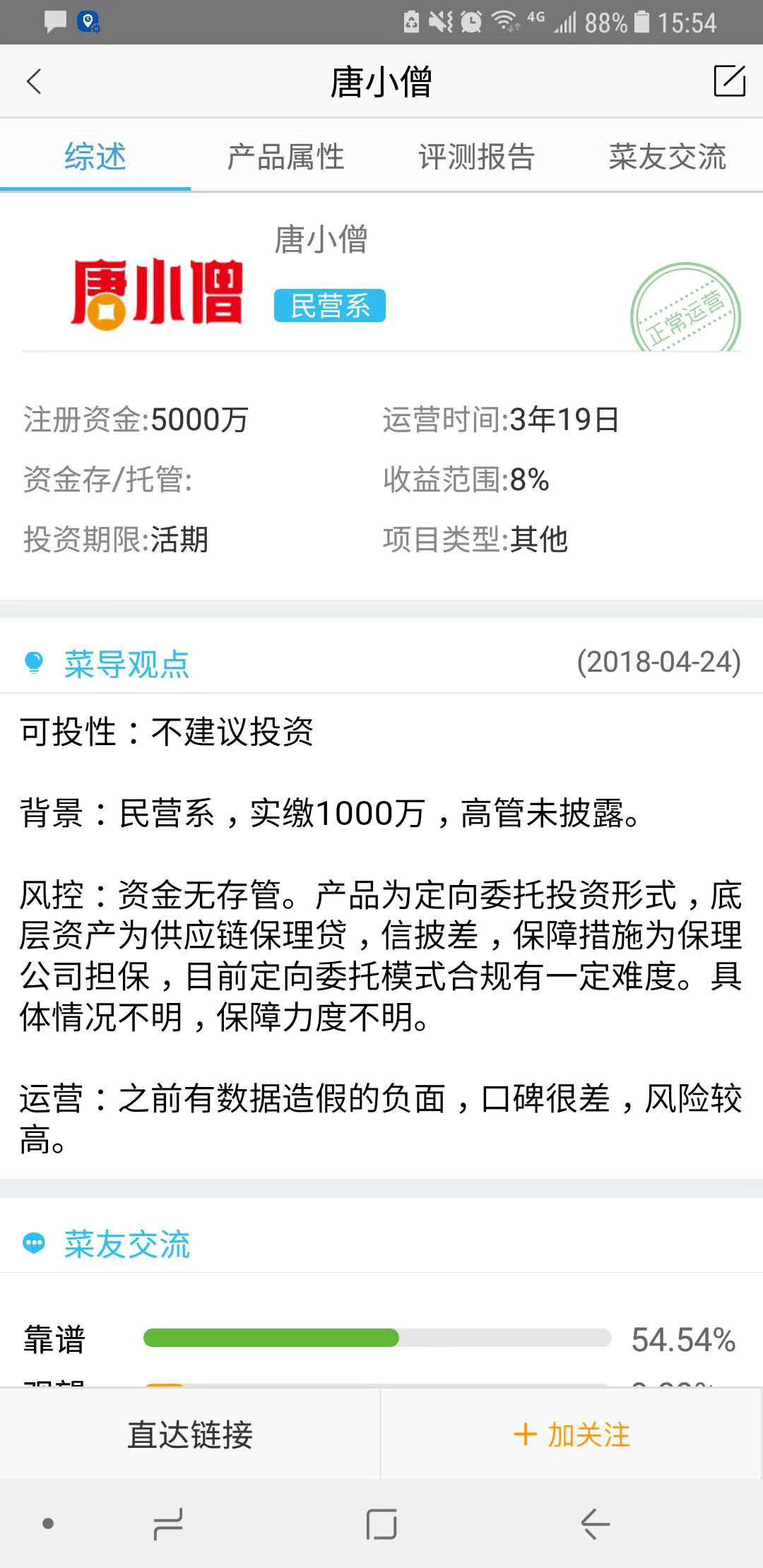Select the 综述 tab
This screenshot has width=763, height=1568.
coord(95,157)
